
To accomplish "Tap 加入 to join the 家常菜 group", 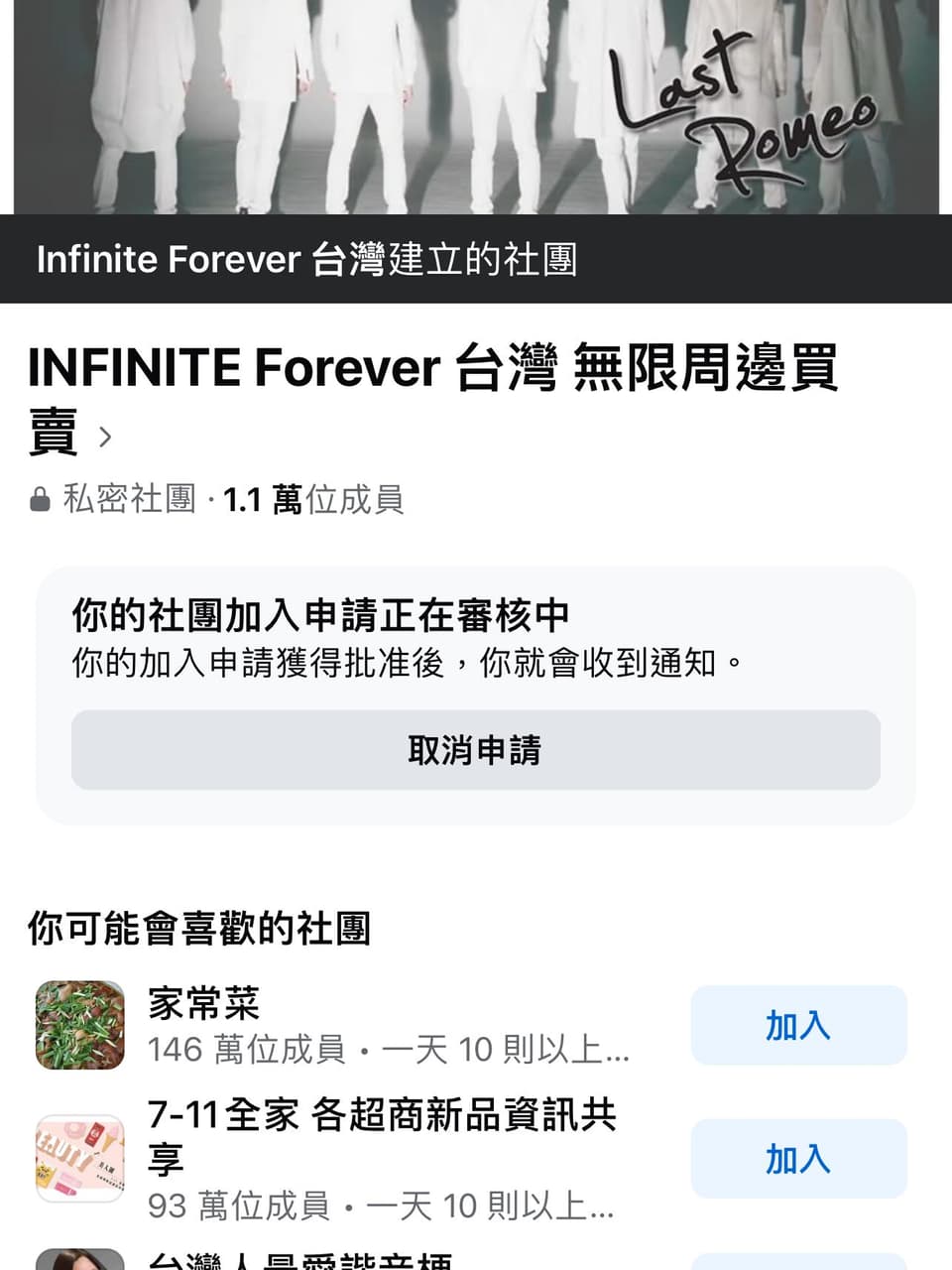I will (798, 1026).
